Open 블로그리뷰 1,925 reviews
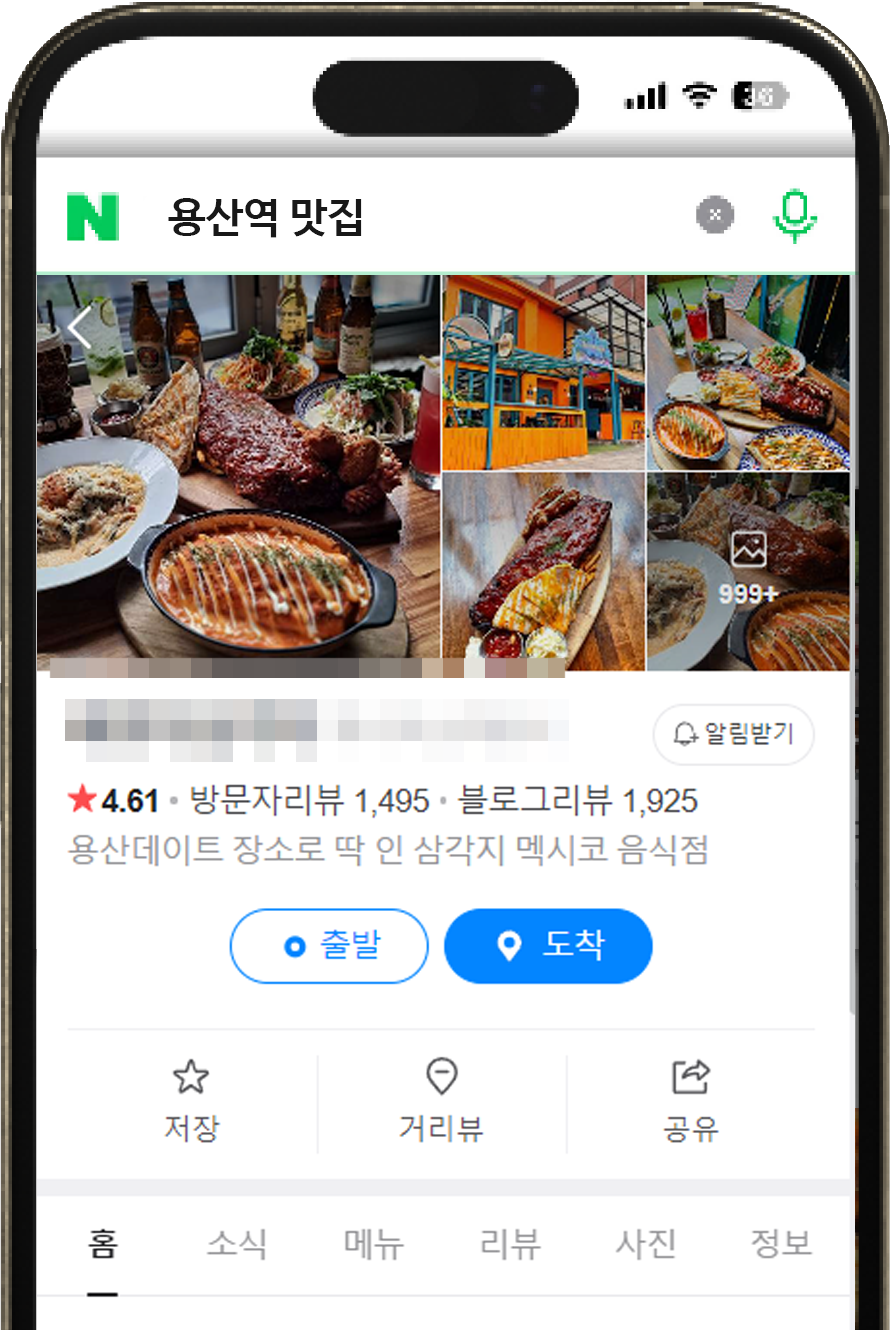Viewport: 890px width, 1330px height. (x=577, y=800)
